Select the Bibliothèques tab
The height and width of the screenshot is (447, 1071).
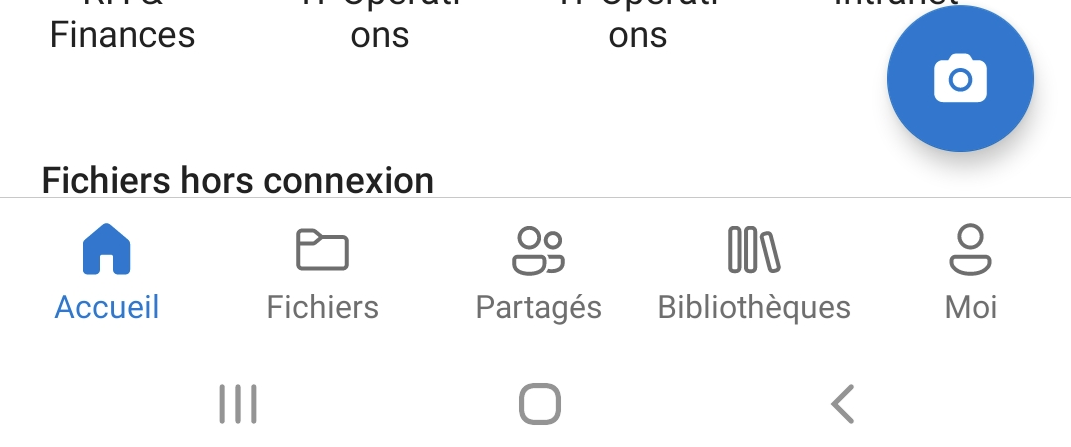pyautogui.click(x=754, y=273)
